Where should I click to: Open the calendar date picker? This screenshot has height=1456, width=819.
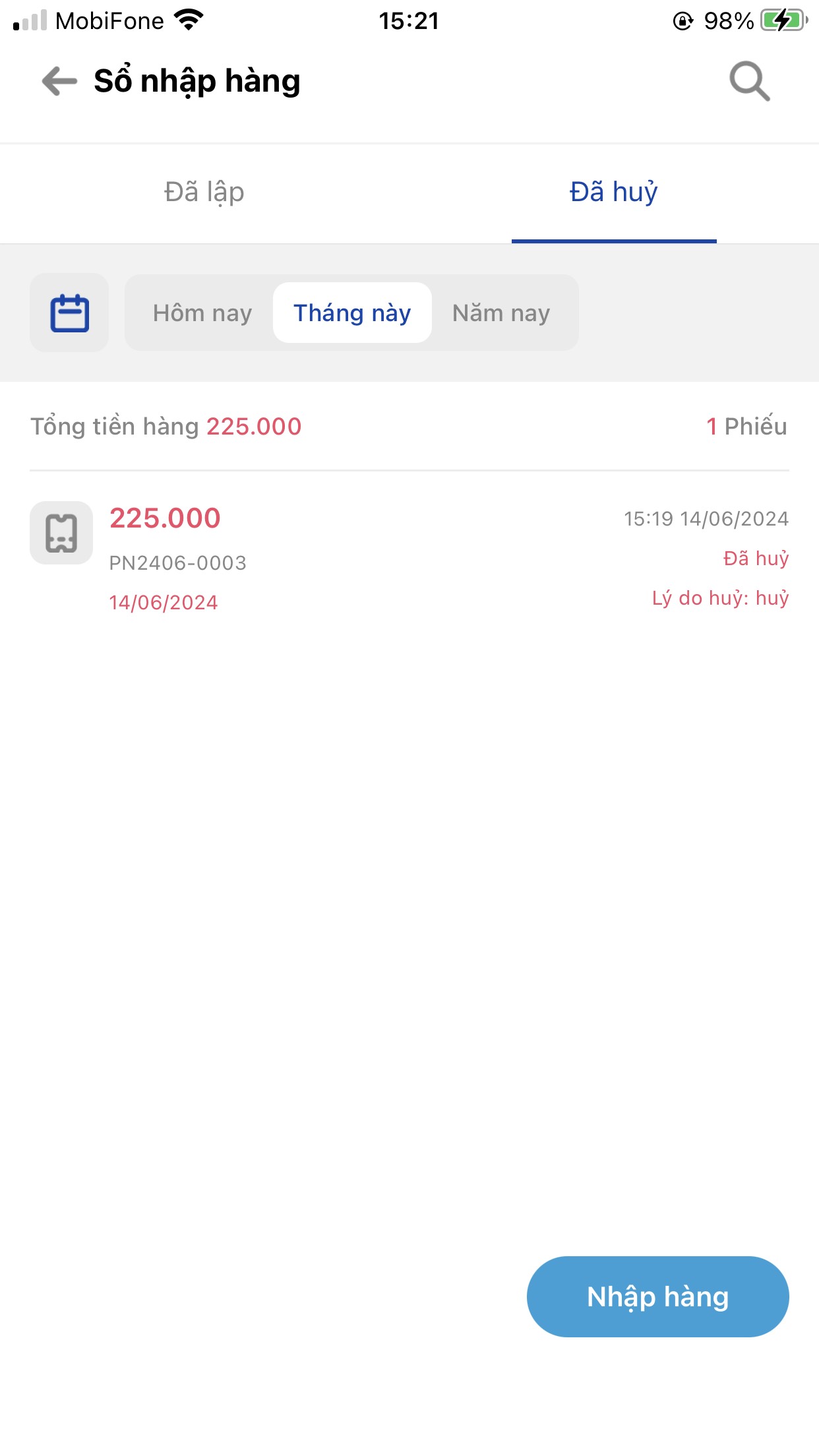tap(69, 313)
